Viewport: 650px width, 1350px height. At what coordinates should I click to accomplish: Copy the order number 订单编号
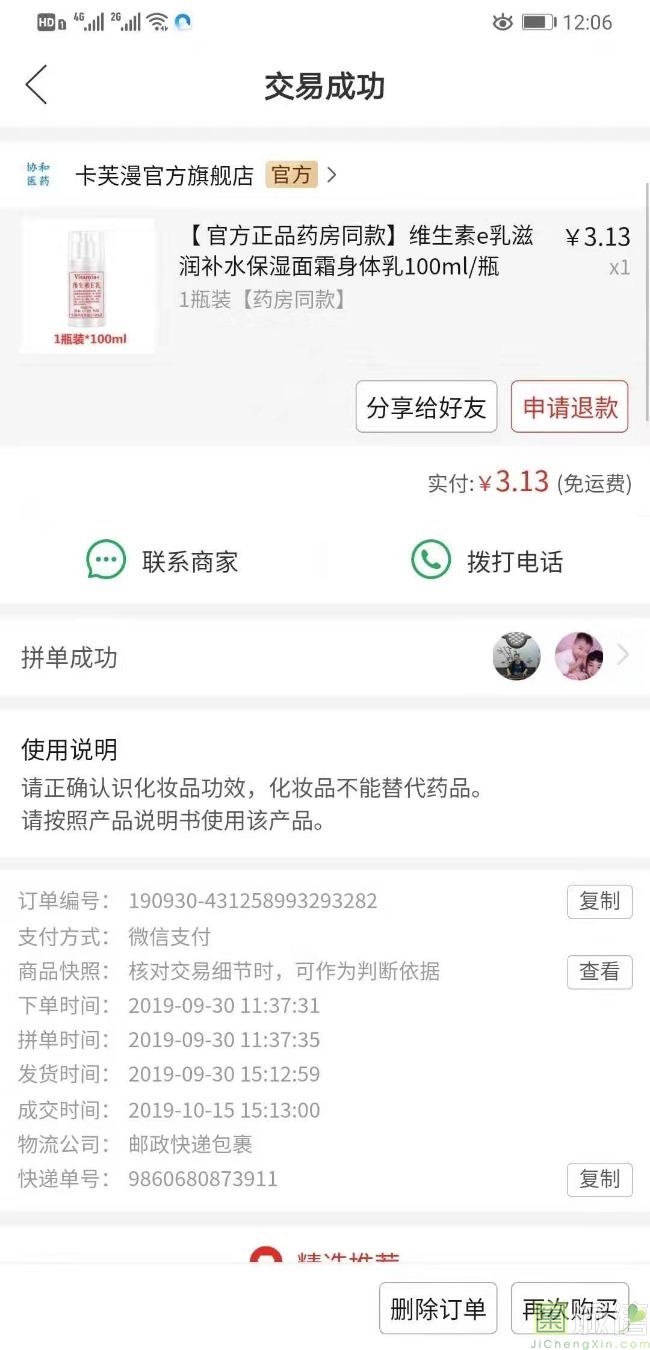pyautogui.click(x=599, y=901)
